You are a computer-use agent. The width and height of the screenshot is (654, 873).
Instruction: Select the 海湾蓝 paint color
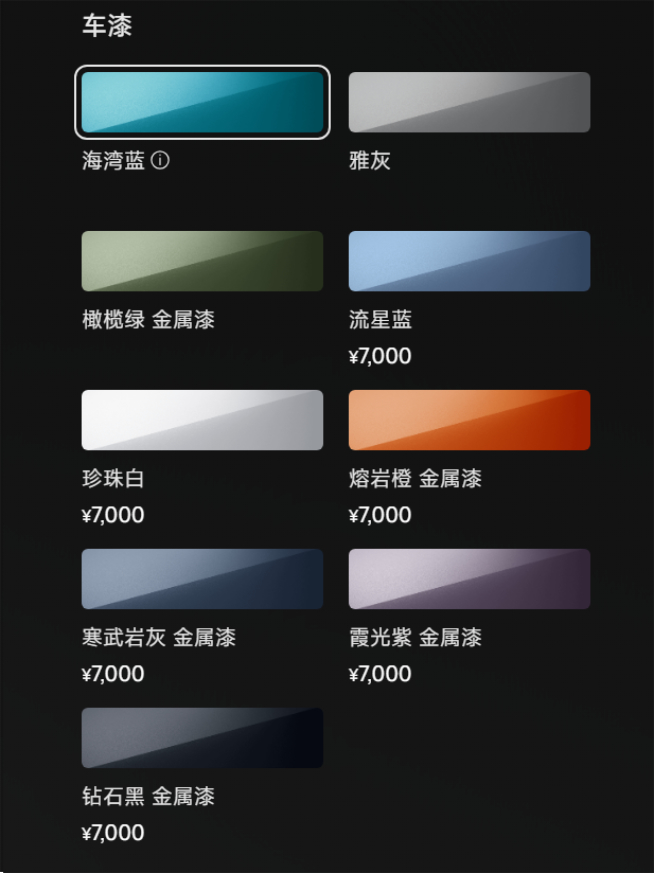click(202, 102)
